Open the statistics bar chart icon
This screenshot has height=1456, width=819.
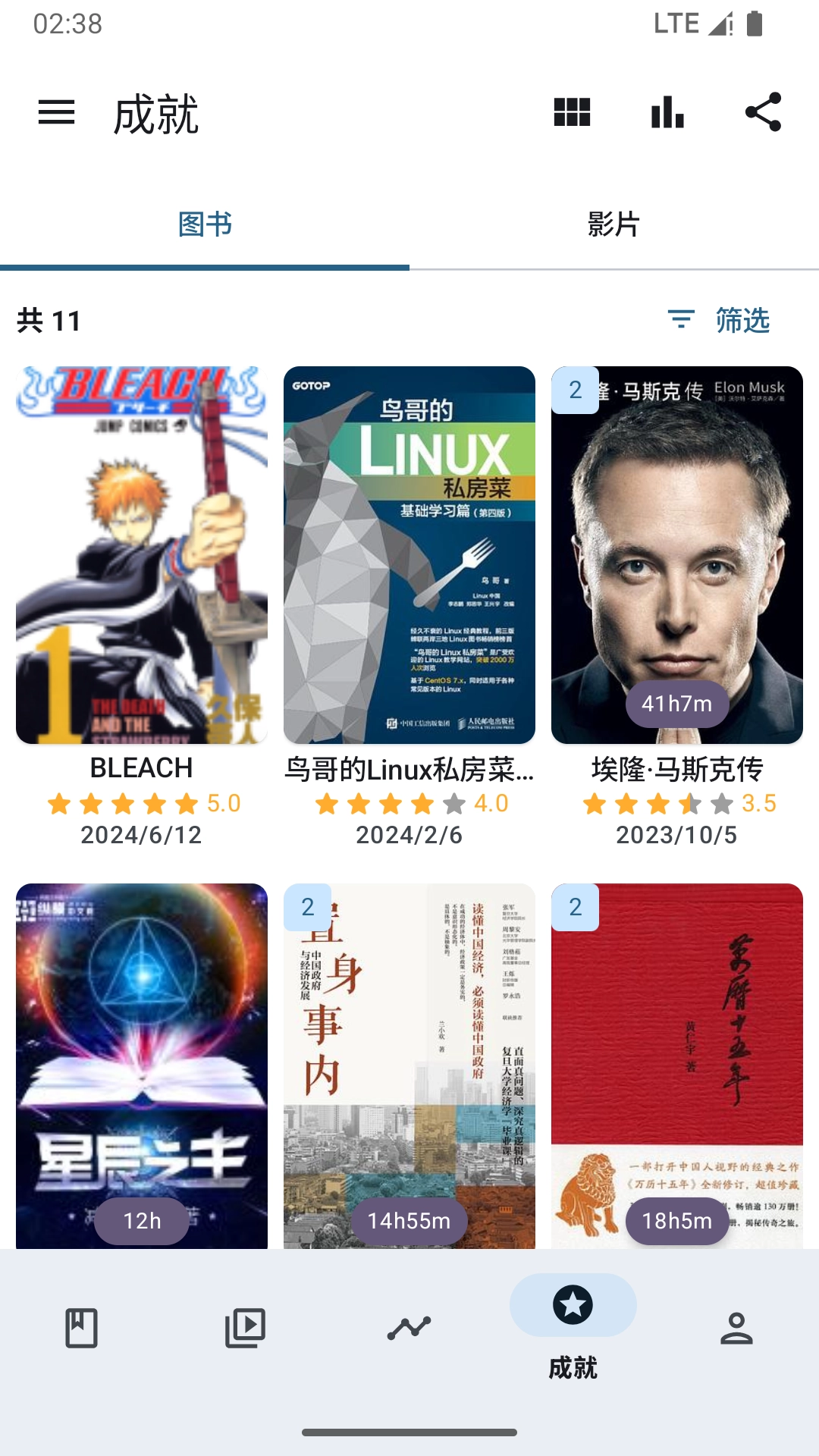666,114
